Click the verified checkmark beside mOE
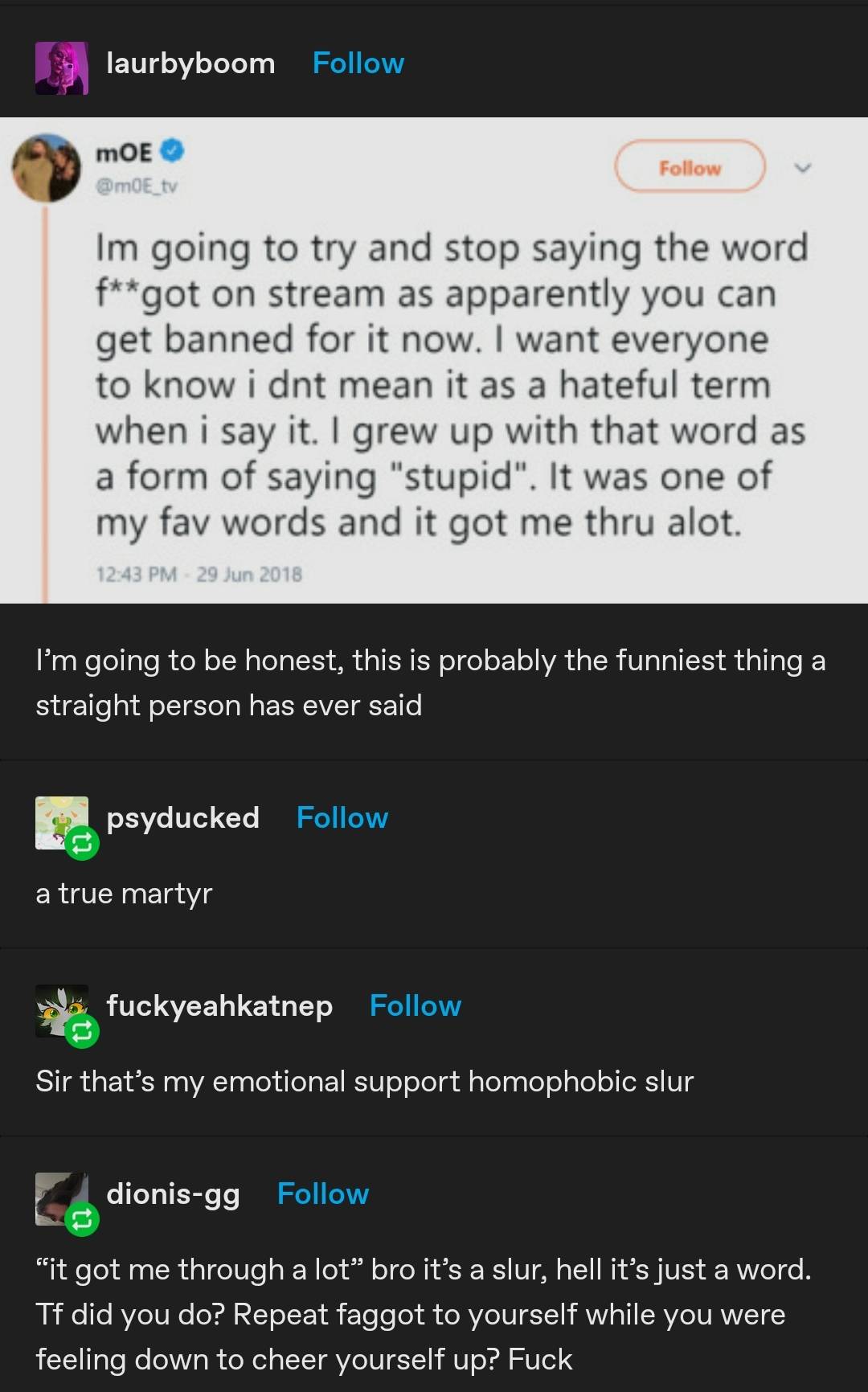 tap(171, 150)
